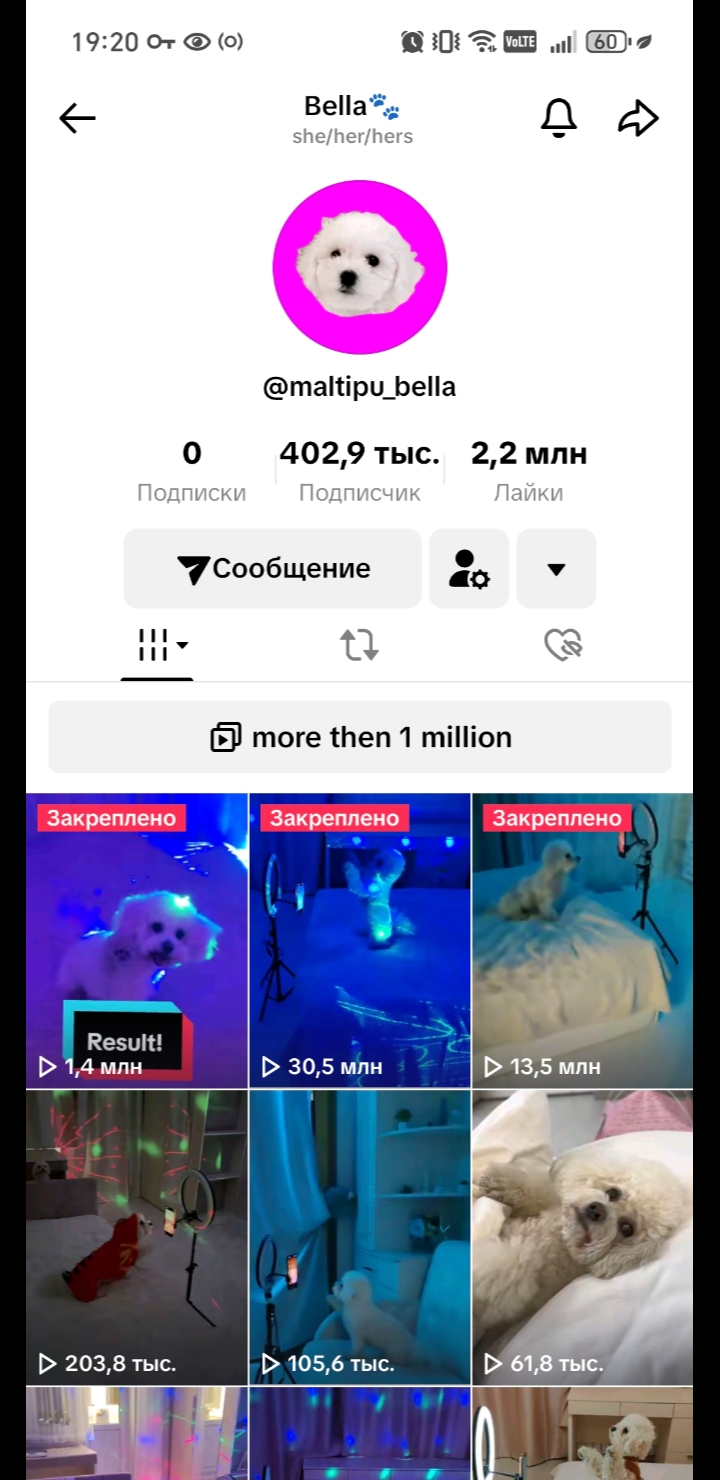Select the videos grid tab

pyautogui.click(x=158, y=646)
